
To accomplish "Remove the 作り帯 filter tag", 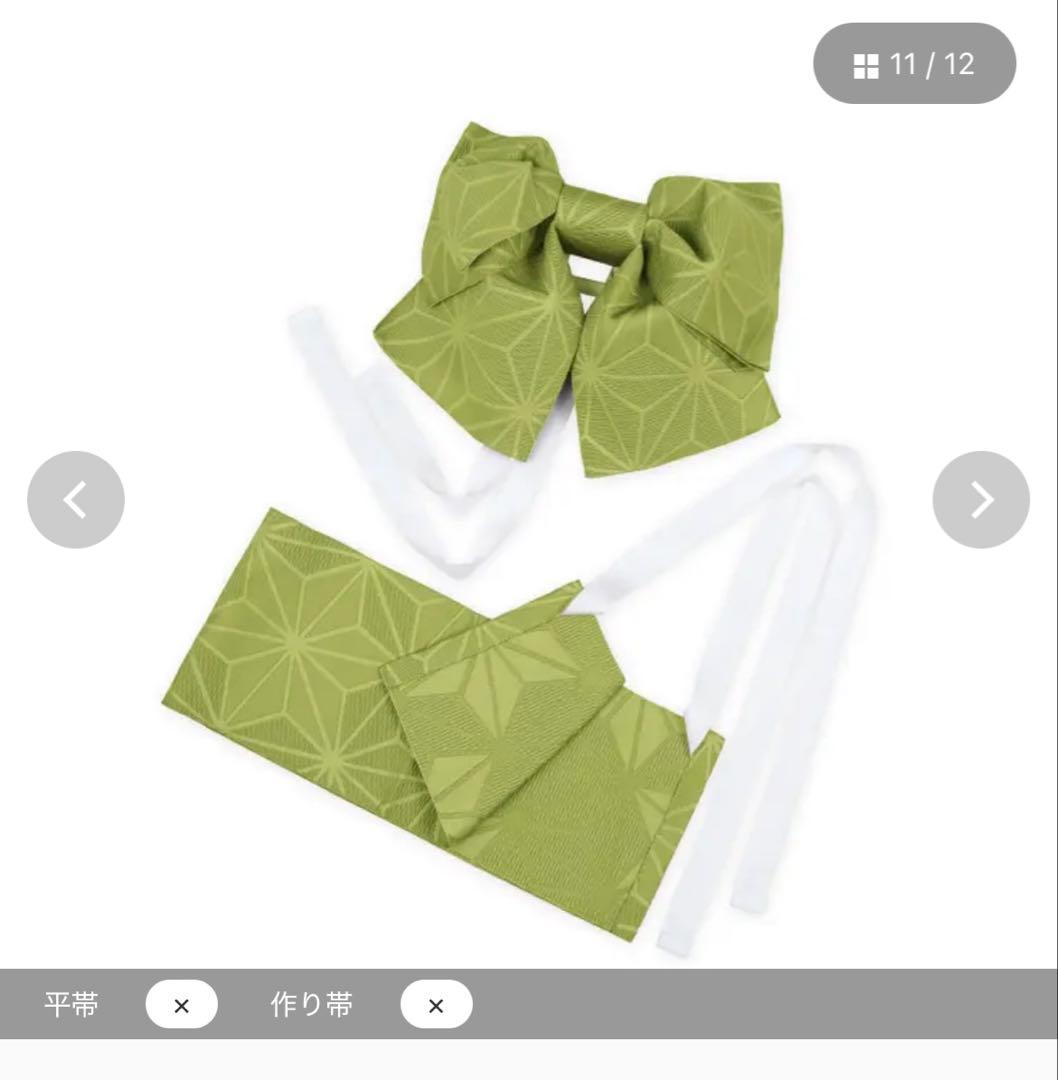I will (x=436, y=1005).
